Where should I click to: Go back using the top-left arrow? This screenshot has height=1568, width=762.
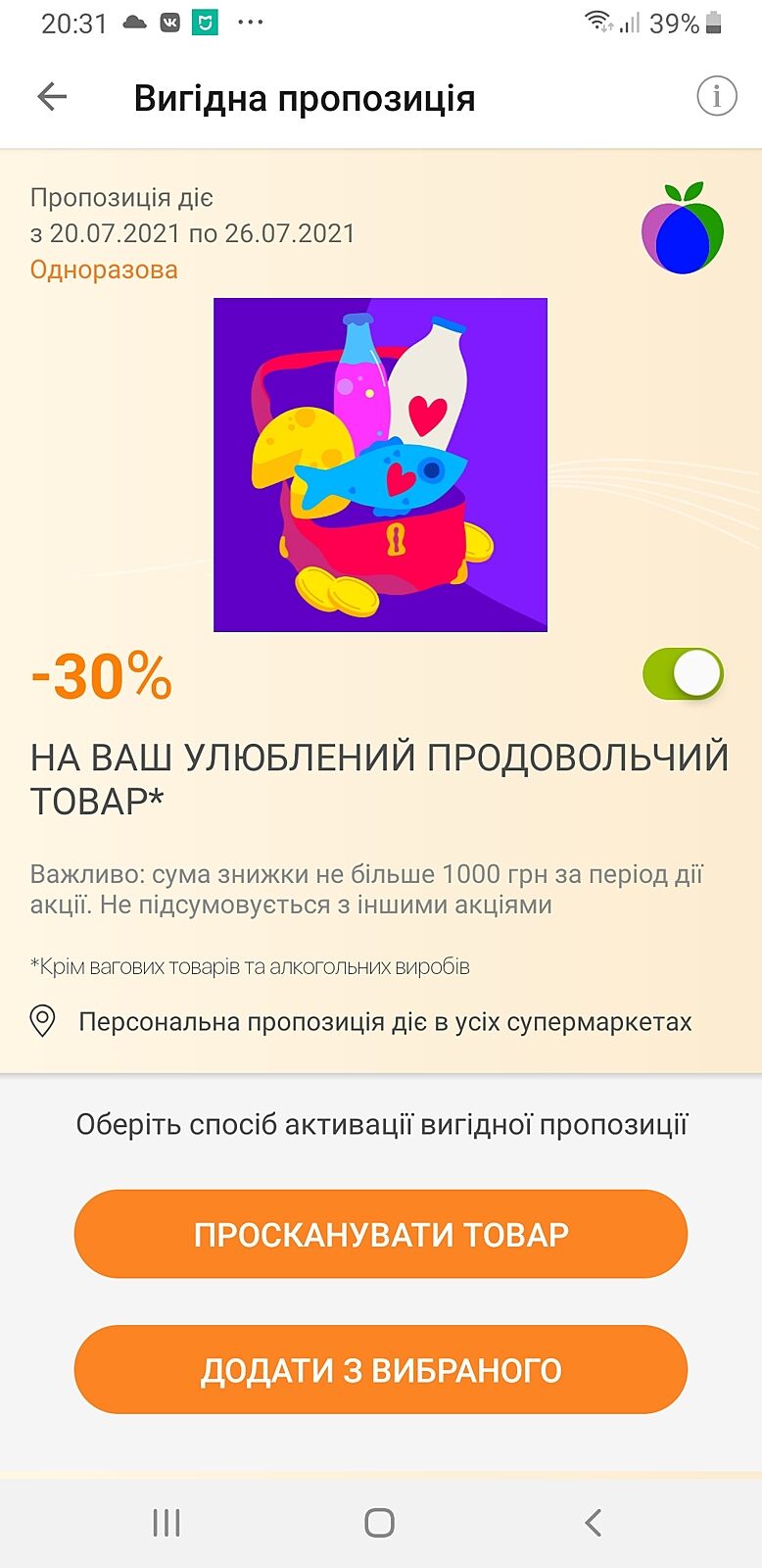pyautogui.click(x=52, y=97)
